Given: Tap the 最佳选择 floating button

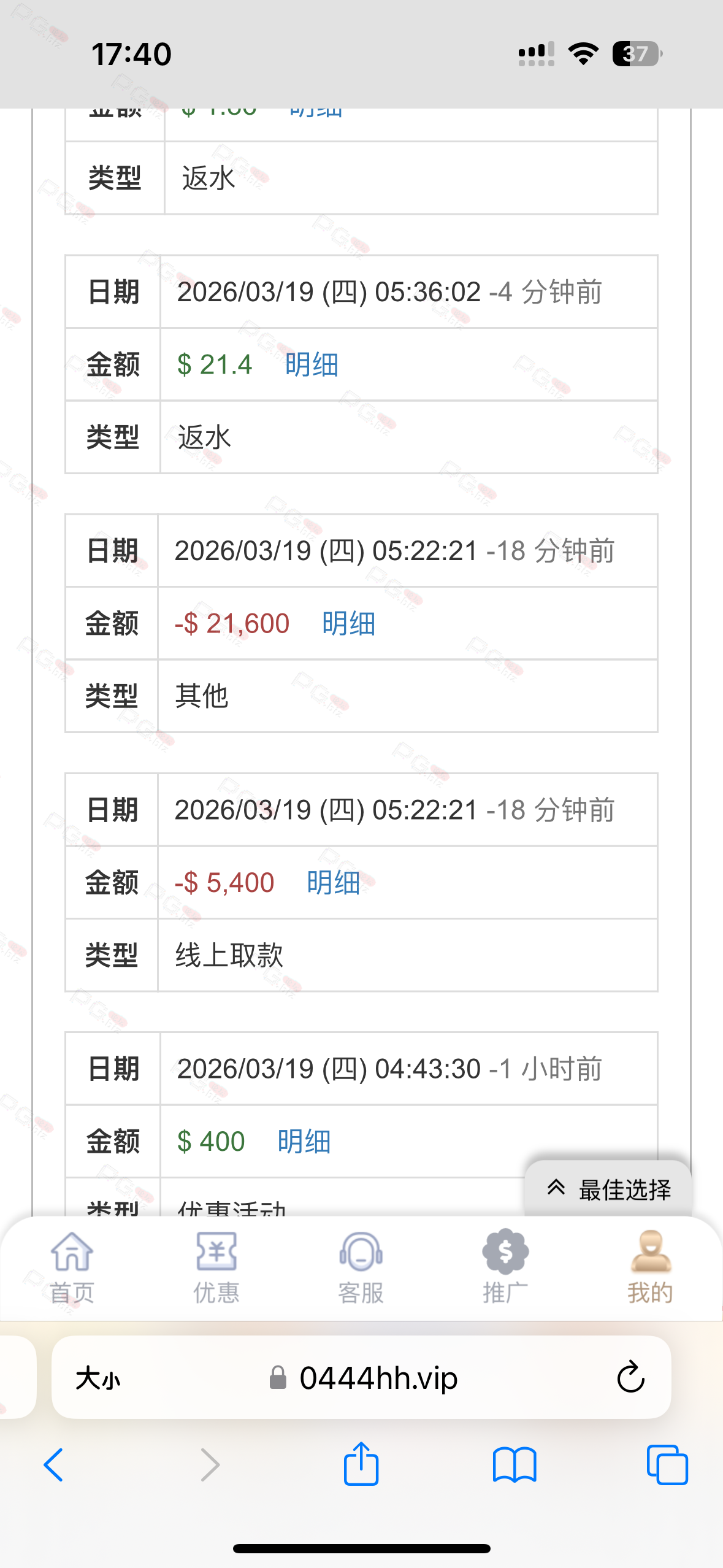Looking at the screenshot, I should (608, 1189).
